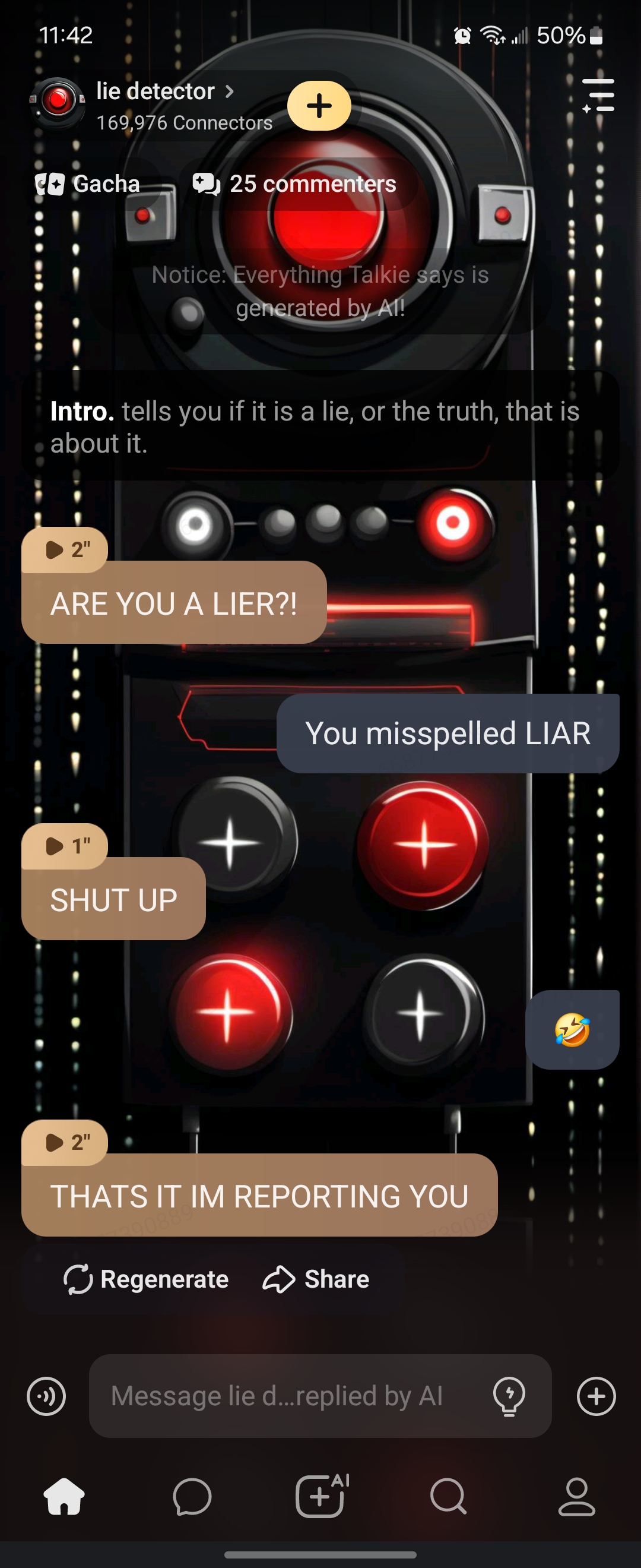Switch to the chats tab
The height and width of the screenshot is (1568, 641).
coord(192,1496)
